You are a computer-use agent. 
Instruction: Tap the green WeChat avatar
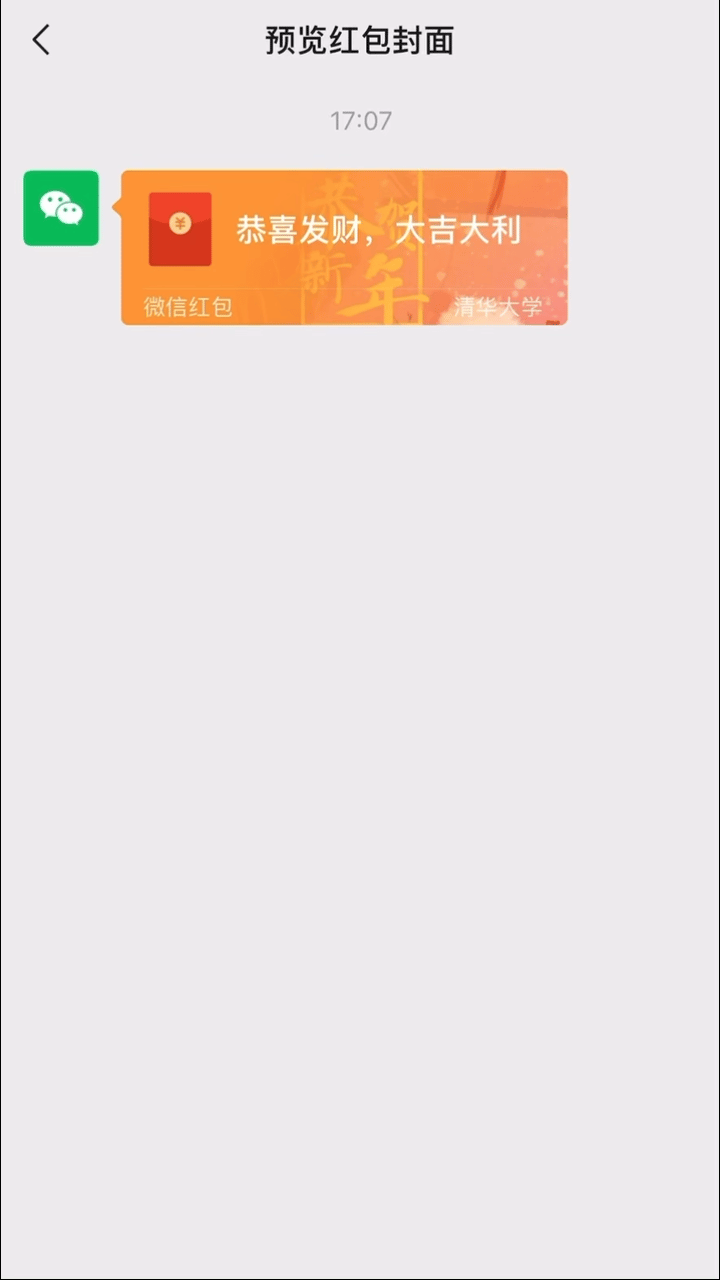click(61, 208)
